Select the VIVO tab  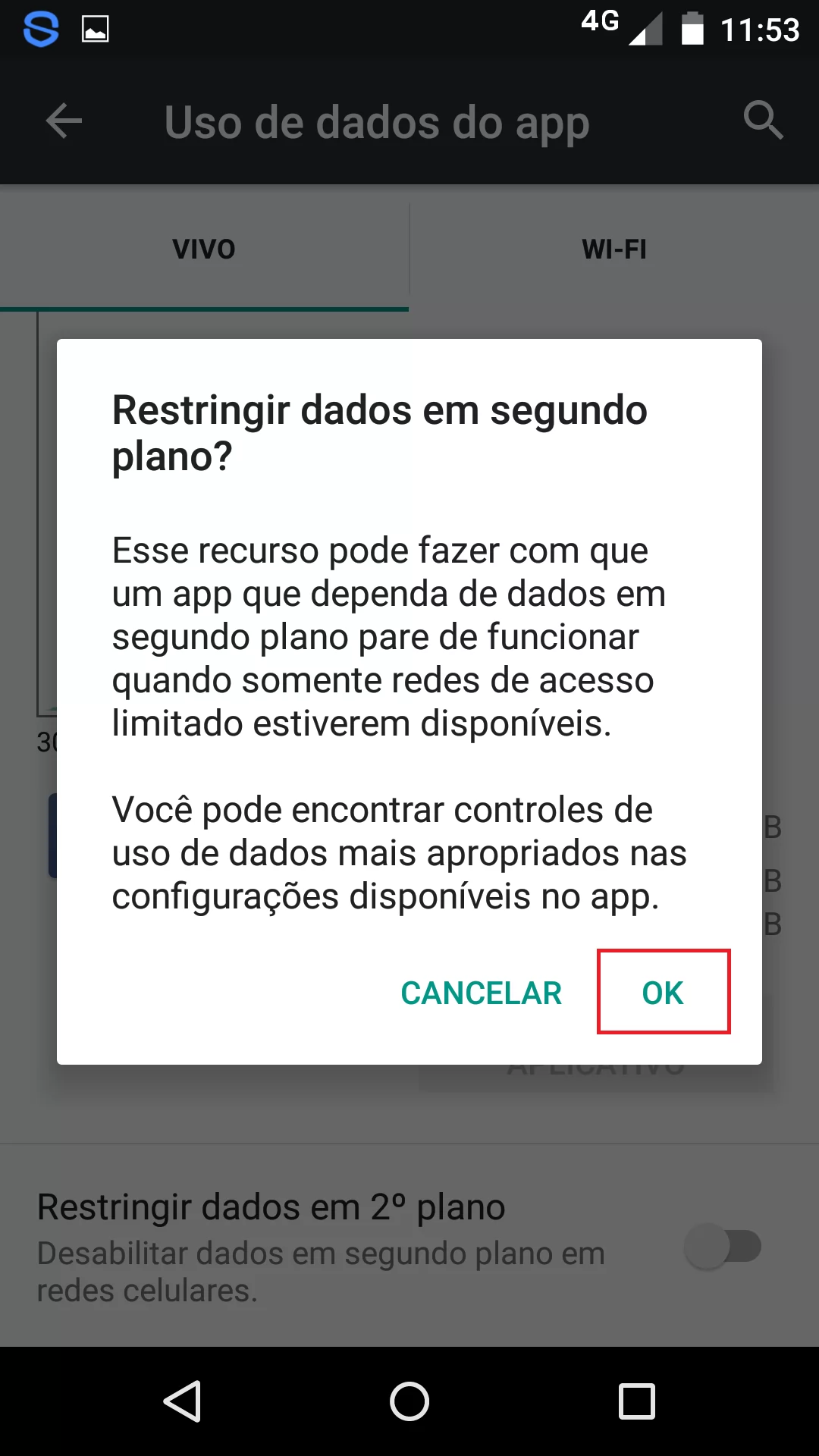204,249
